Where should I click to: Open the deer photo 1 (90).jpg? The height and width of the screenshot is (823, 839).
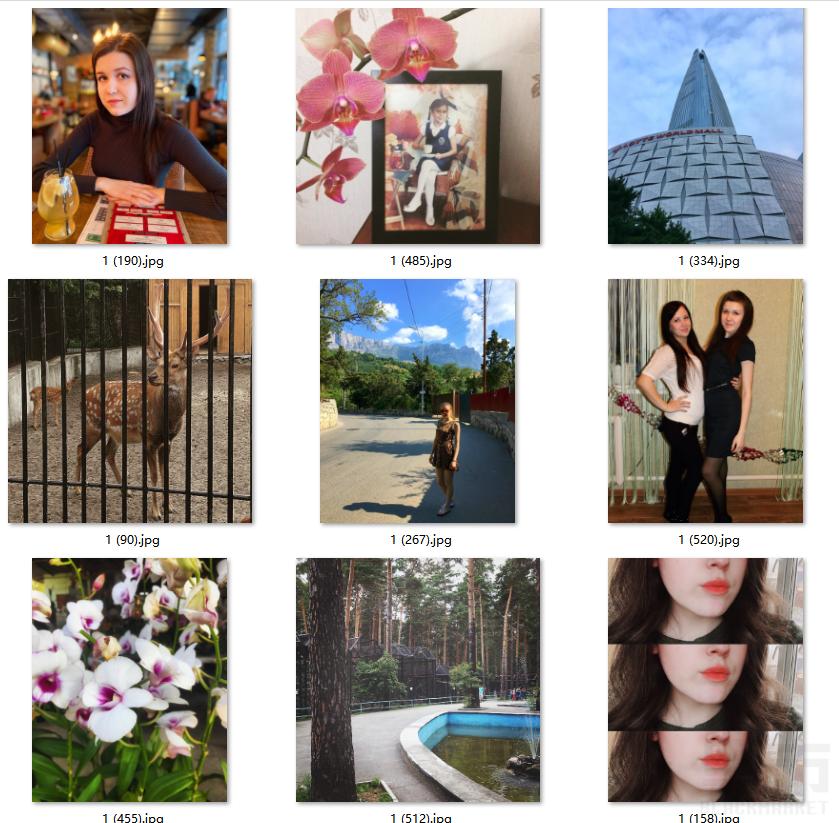(130, 401)
